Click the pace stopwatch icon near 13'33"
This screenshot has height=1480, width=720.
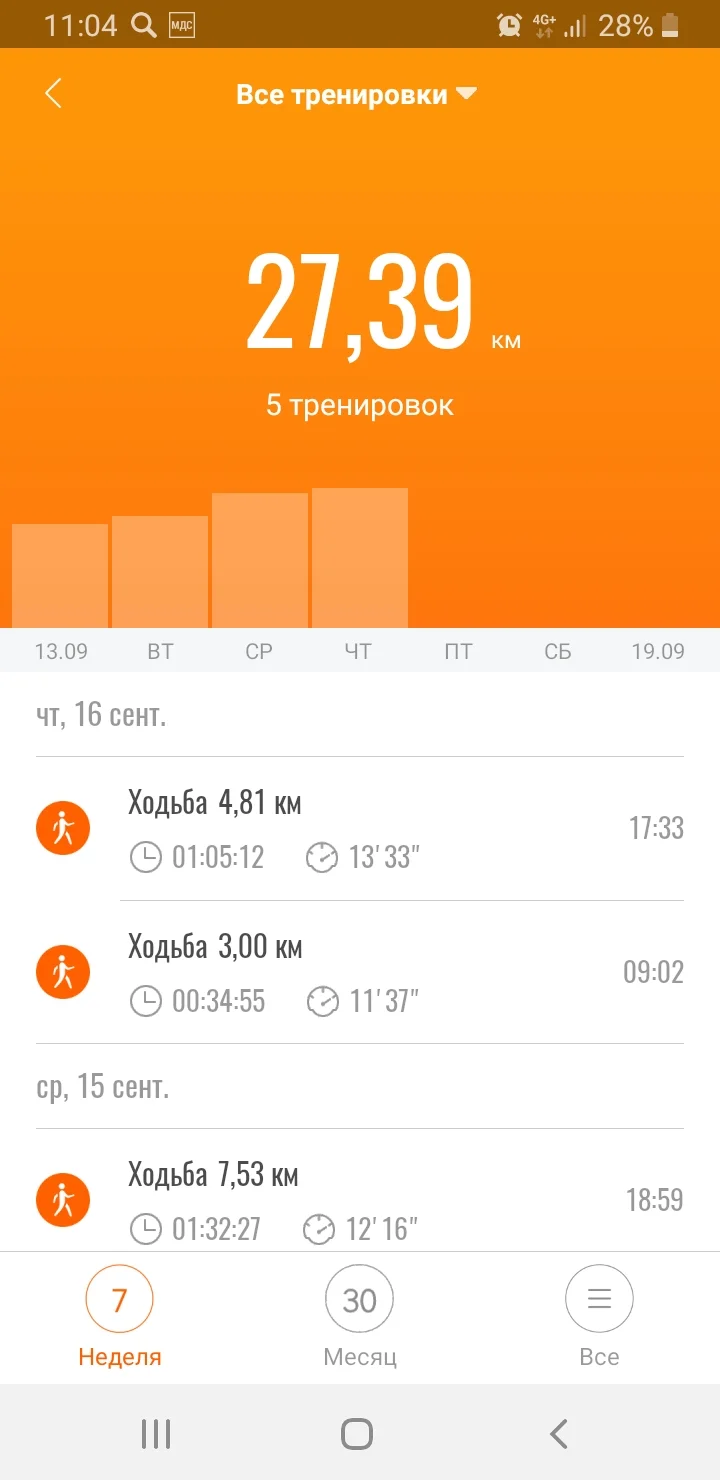pos(320,857)
